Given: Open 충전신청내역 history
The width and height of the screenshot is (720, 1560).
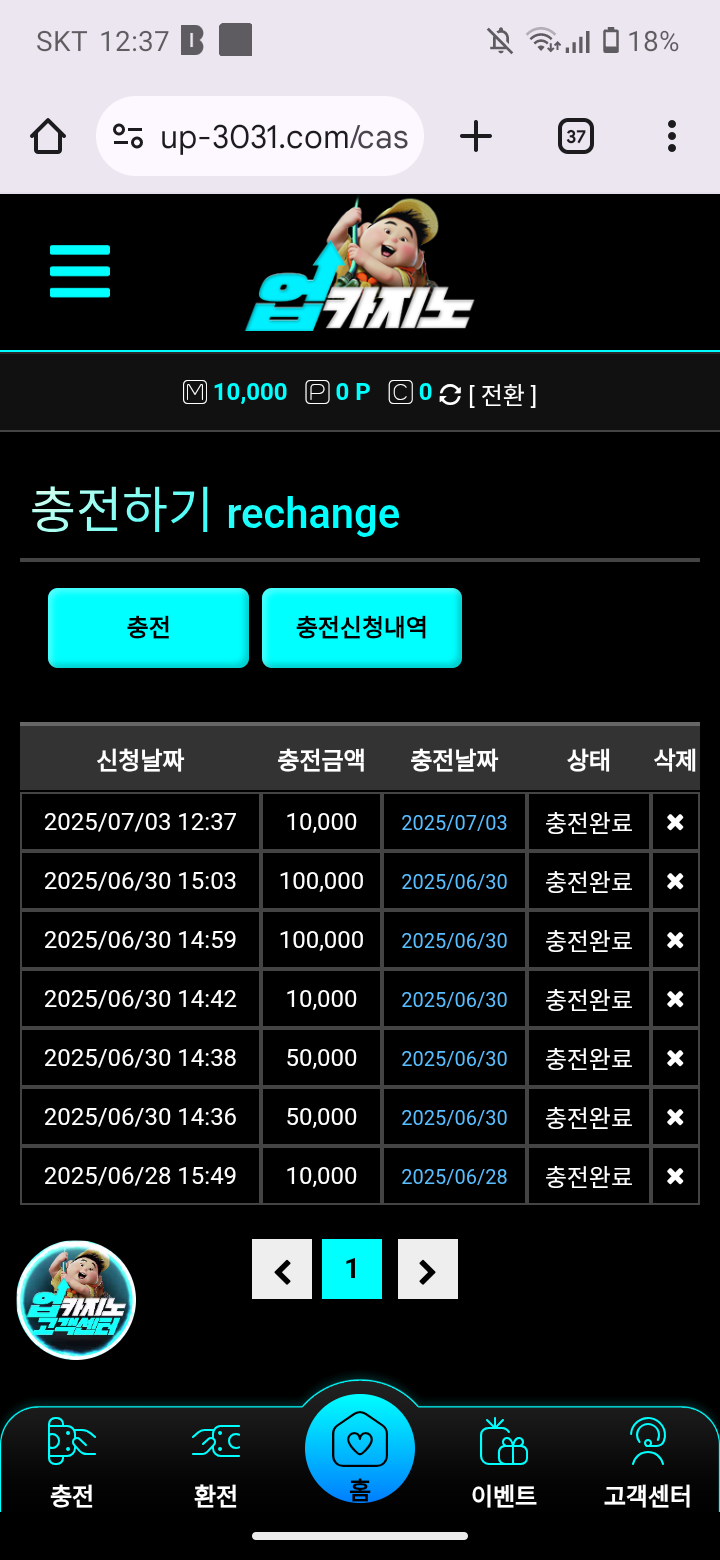Looking at the screenshot, I should point(361,627).
